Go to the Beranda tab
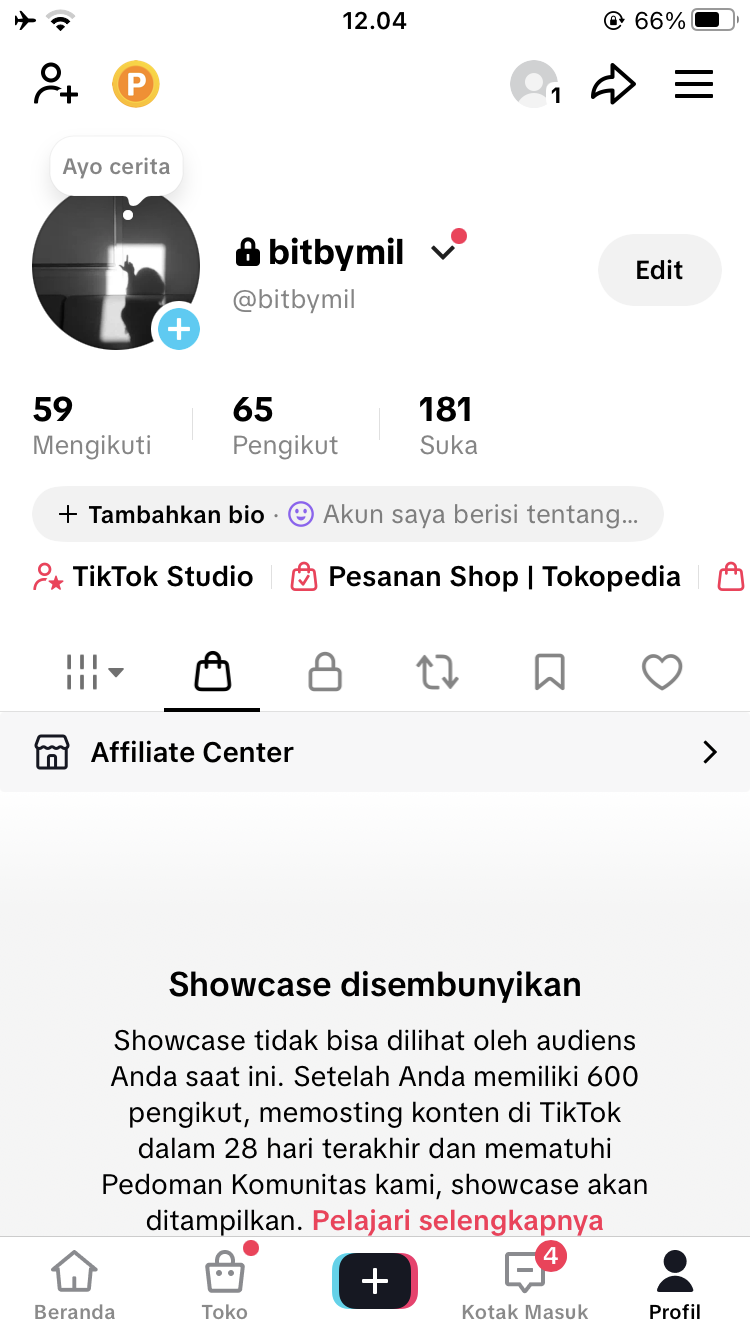This screenshot has width=750, height=1334. tap(75, 1285)
